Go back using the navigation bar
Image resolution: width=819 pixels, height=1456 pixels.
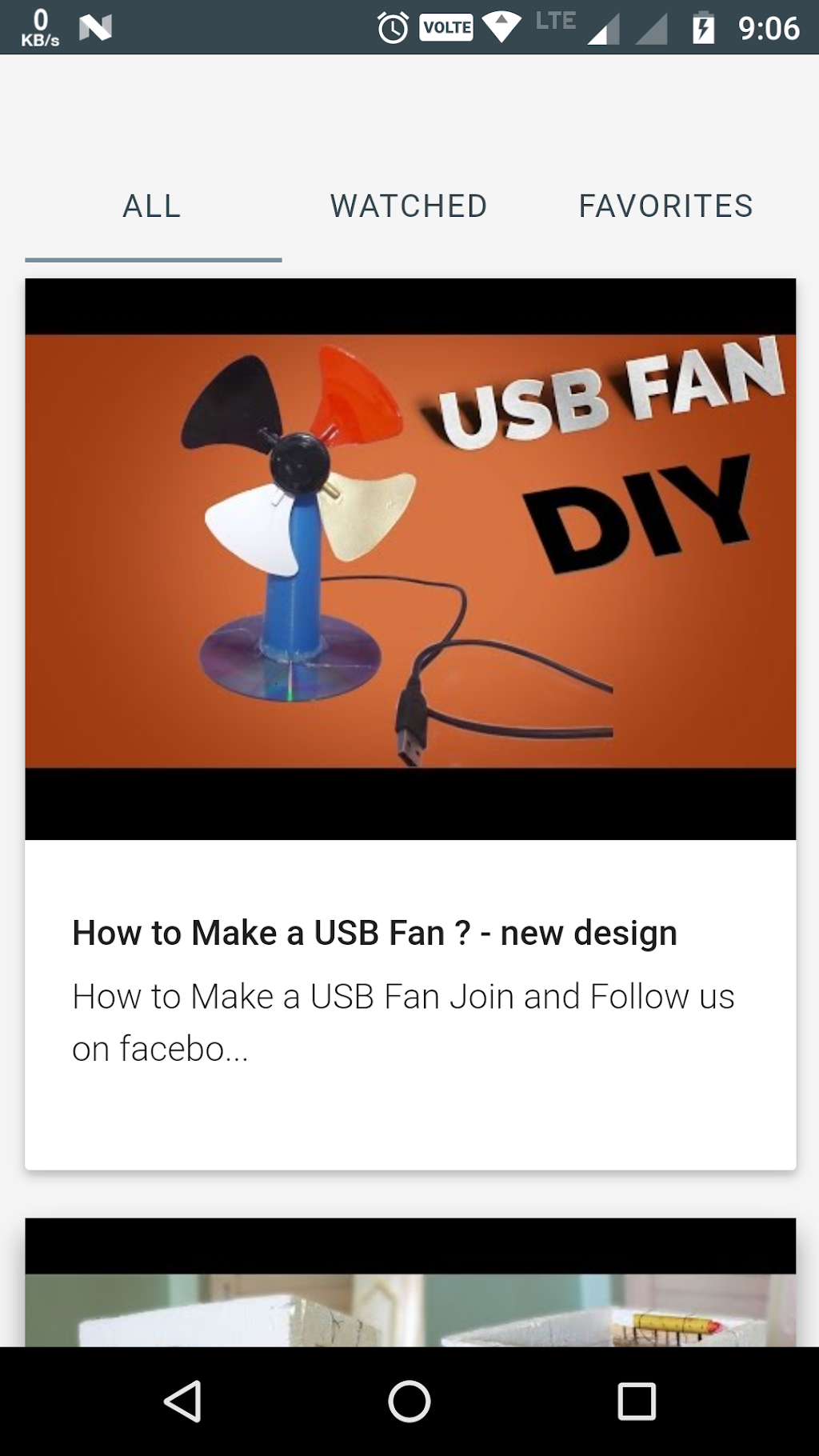pyautogui.click(x=182, y=1402)
